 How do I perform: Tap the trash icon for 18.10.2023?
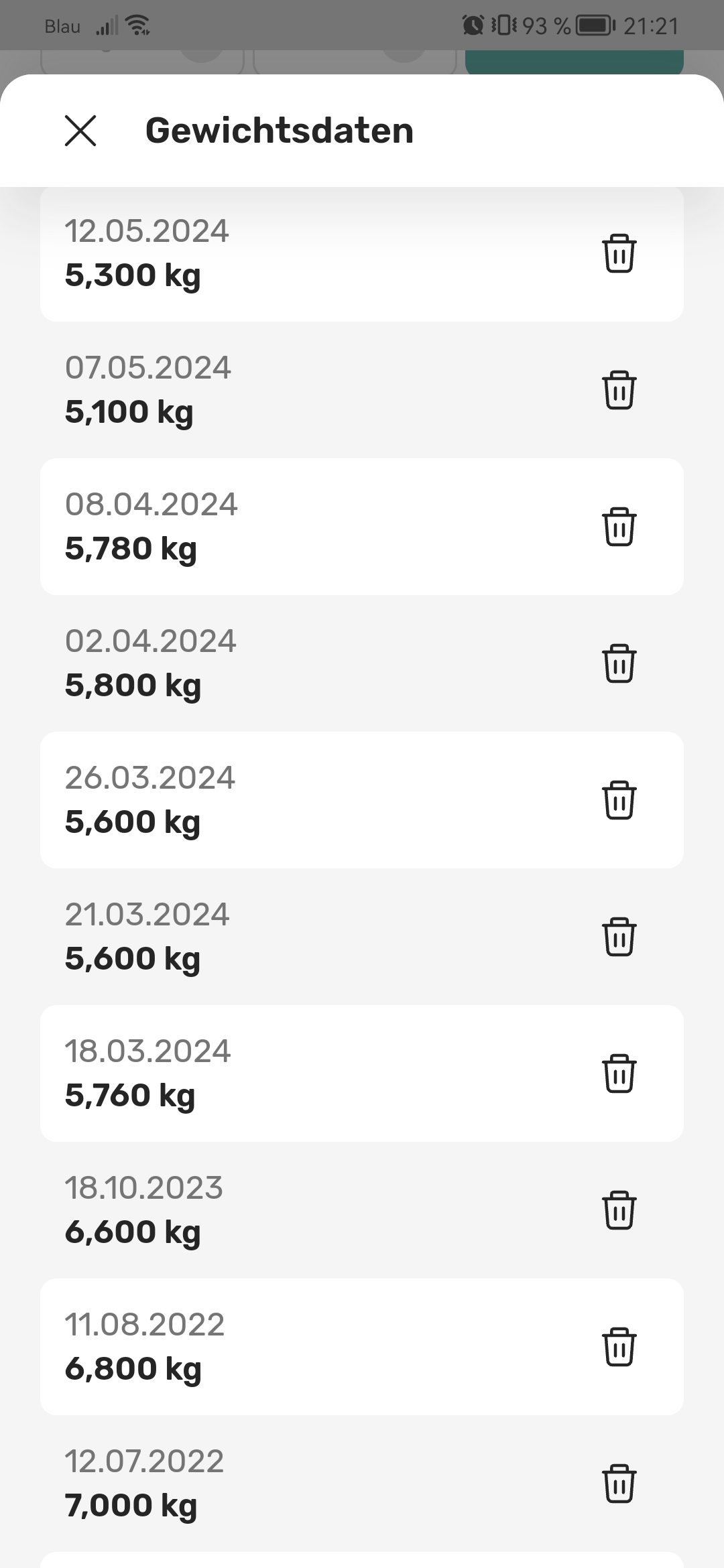(x=619, y=1210)
